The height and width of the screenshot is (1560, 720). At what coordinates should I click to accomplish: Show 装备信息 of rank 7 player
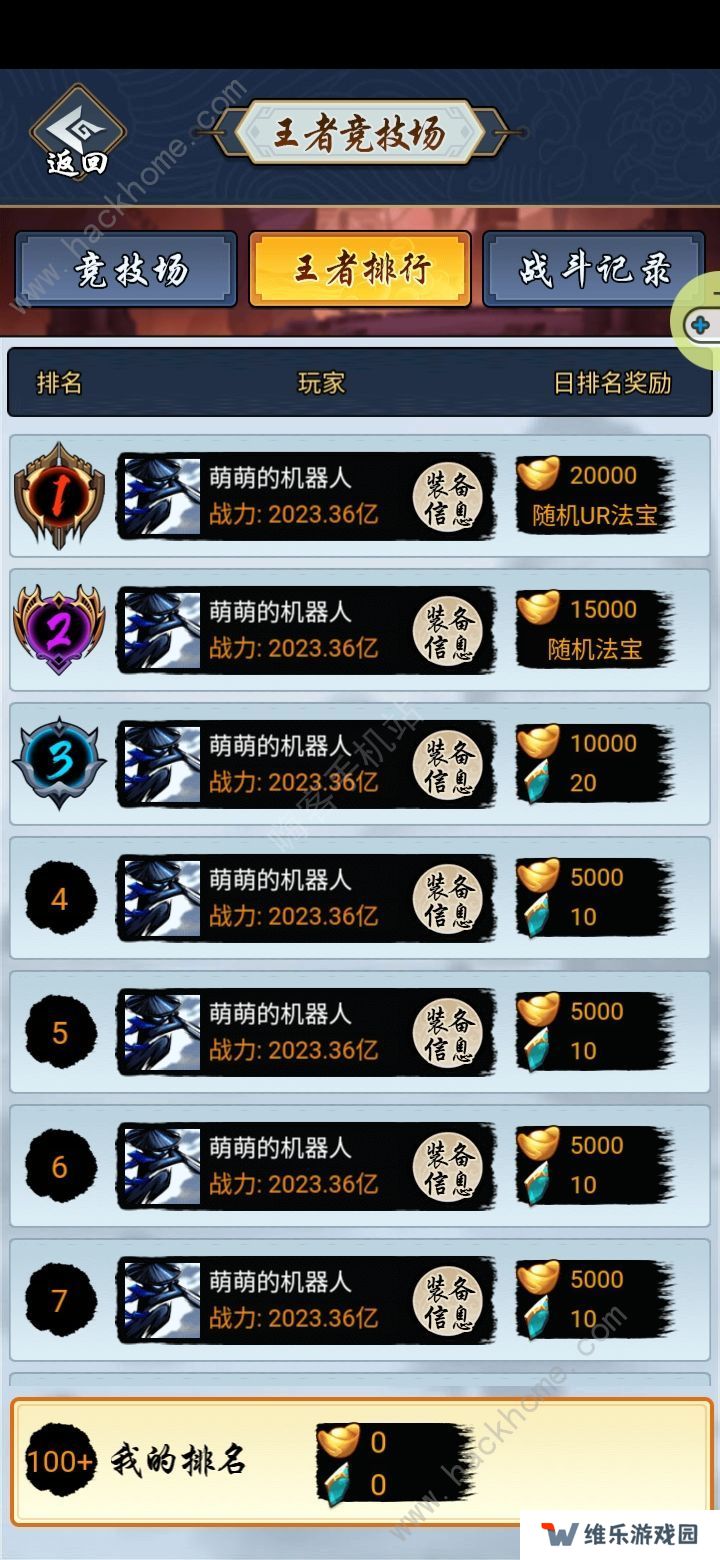pos(448,1301)
